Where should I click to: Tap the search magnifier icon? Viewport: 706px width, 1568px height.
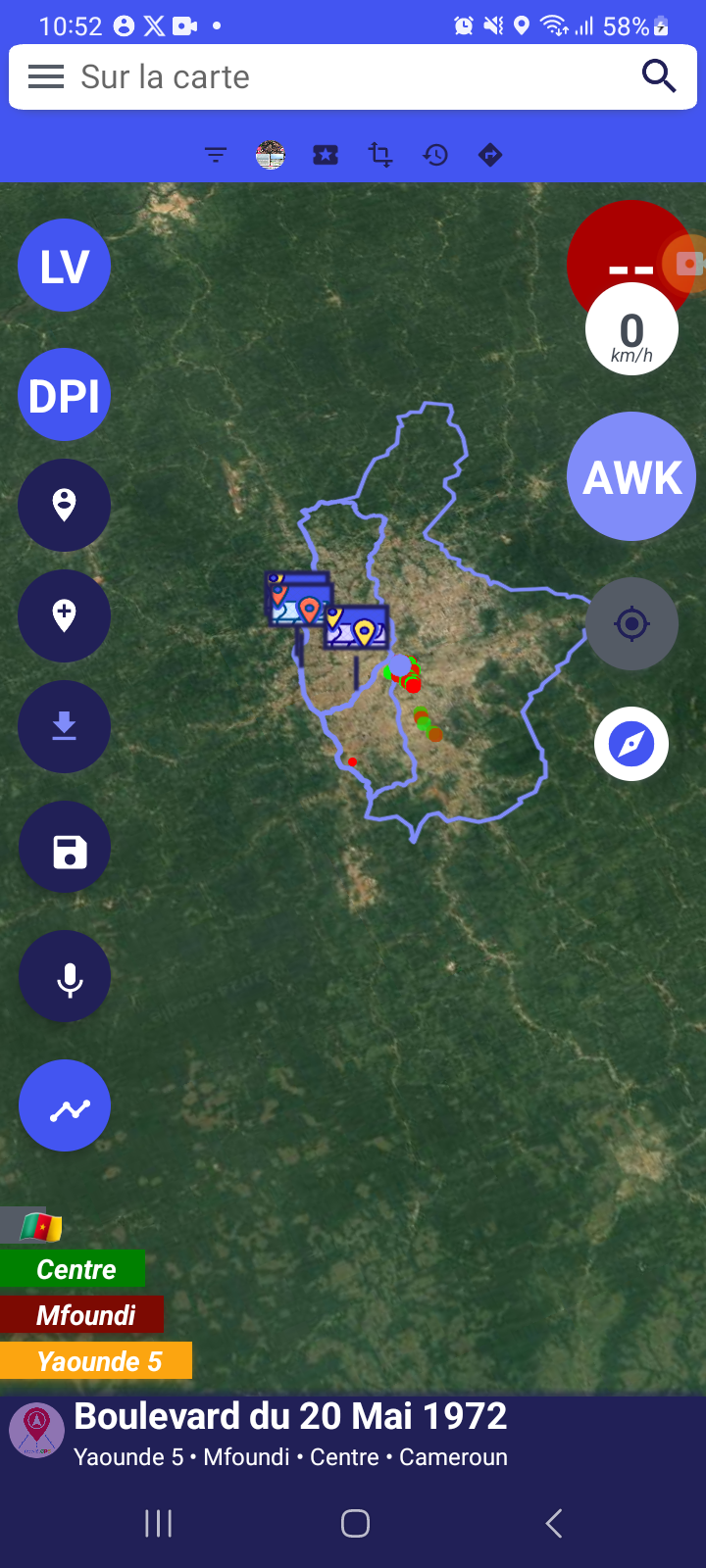coord(659,75)
